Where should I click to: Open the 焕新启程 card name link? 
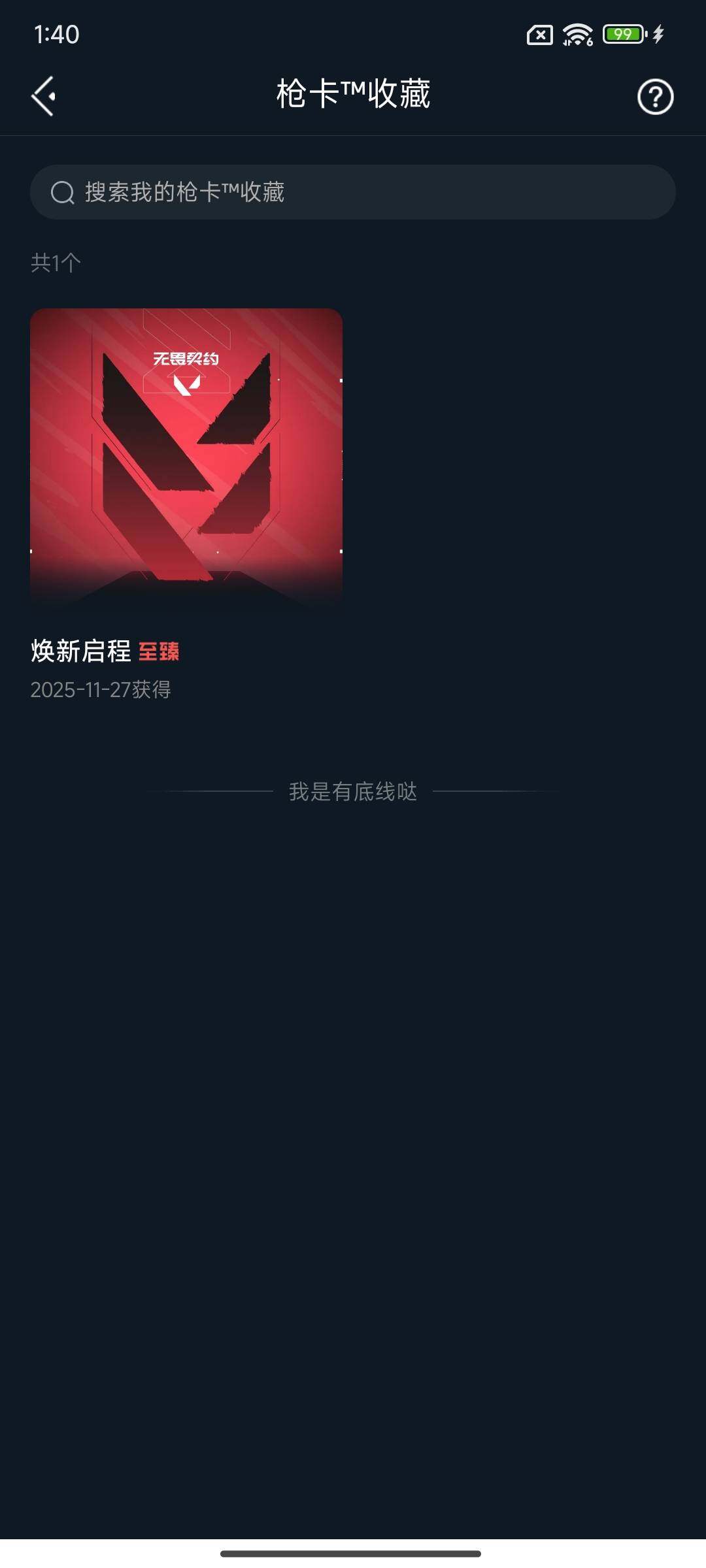point(83,651)
